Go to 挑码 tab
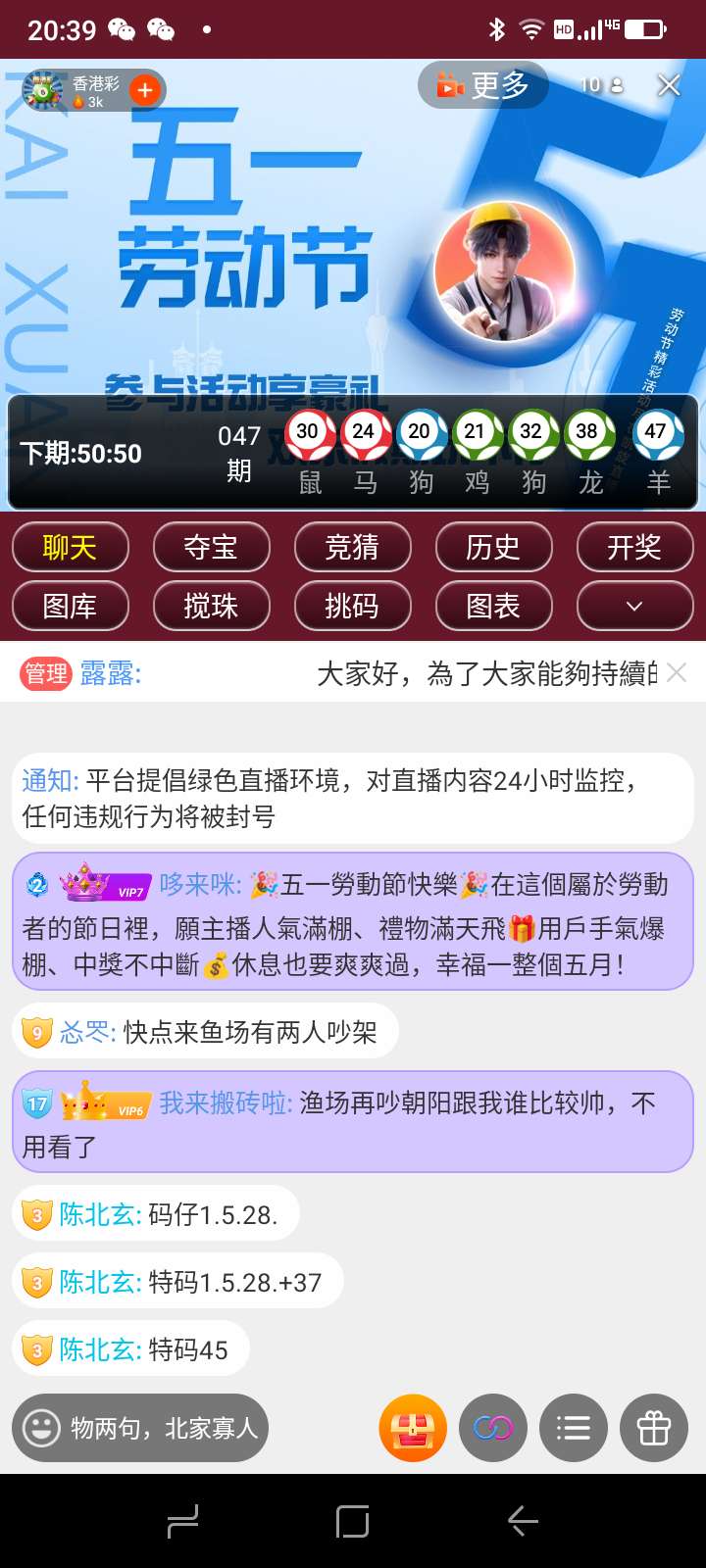This screenshot has width=706, height=1568. (352, 606)
